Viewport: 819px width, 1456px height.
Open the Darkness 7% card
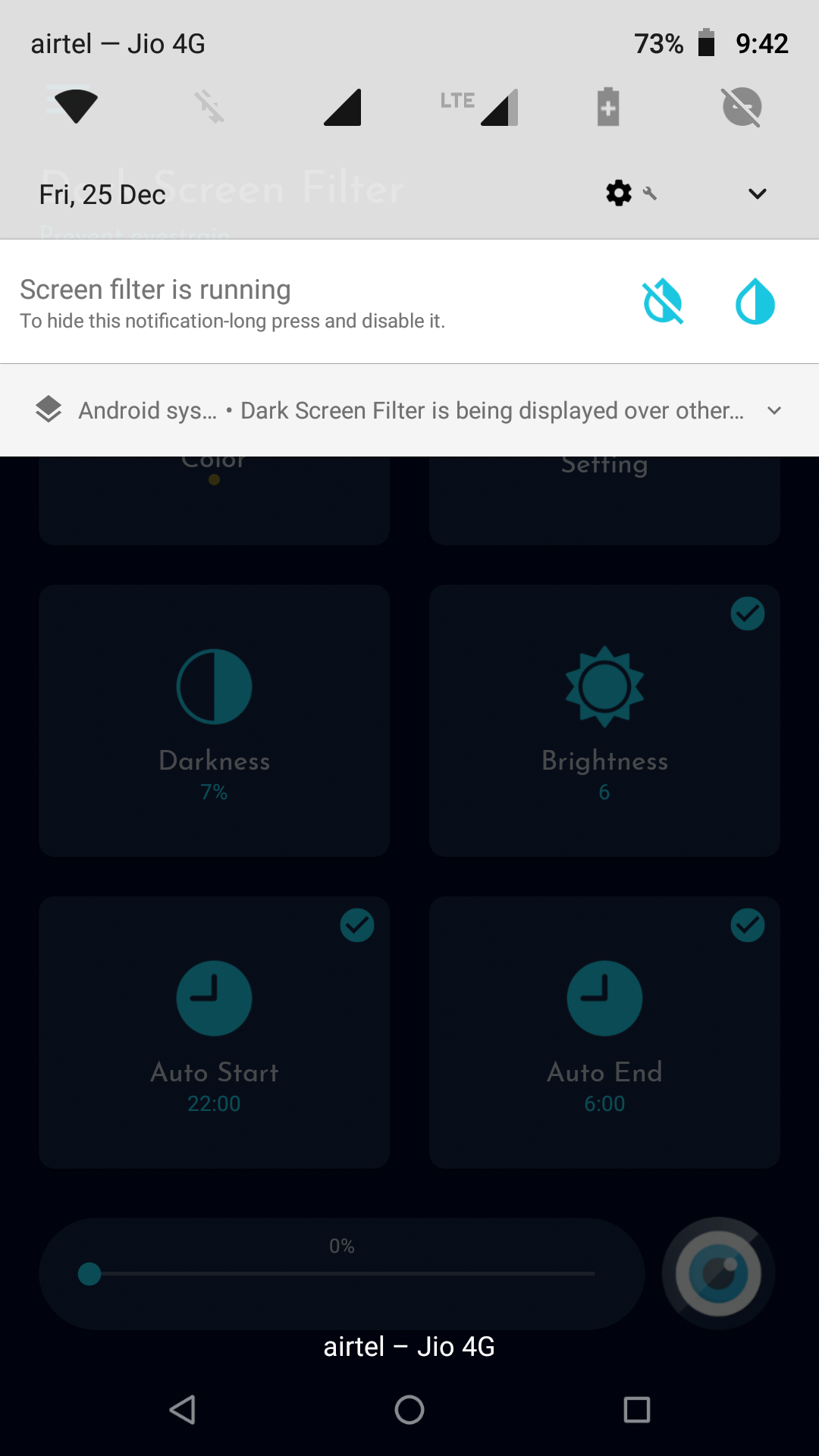214,720
